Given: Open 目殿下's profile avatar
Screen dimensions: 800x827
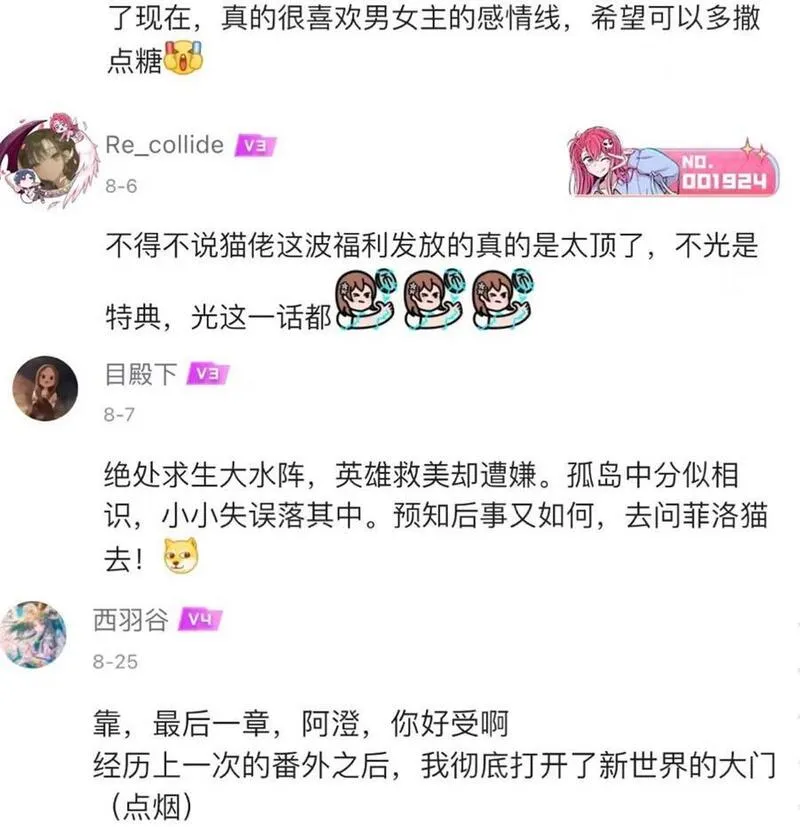Looking at the screenshot, I should point(45,389).
